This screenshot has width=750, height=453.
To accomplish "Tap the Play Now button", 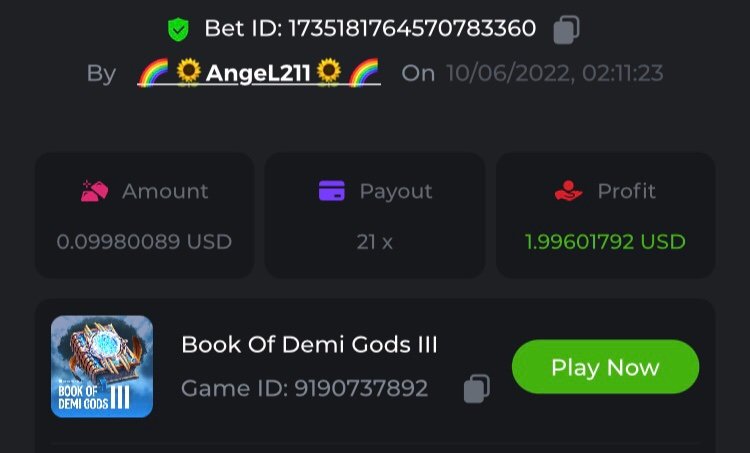I will click(x=605, y=367).
